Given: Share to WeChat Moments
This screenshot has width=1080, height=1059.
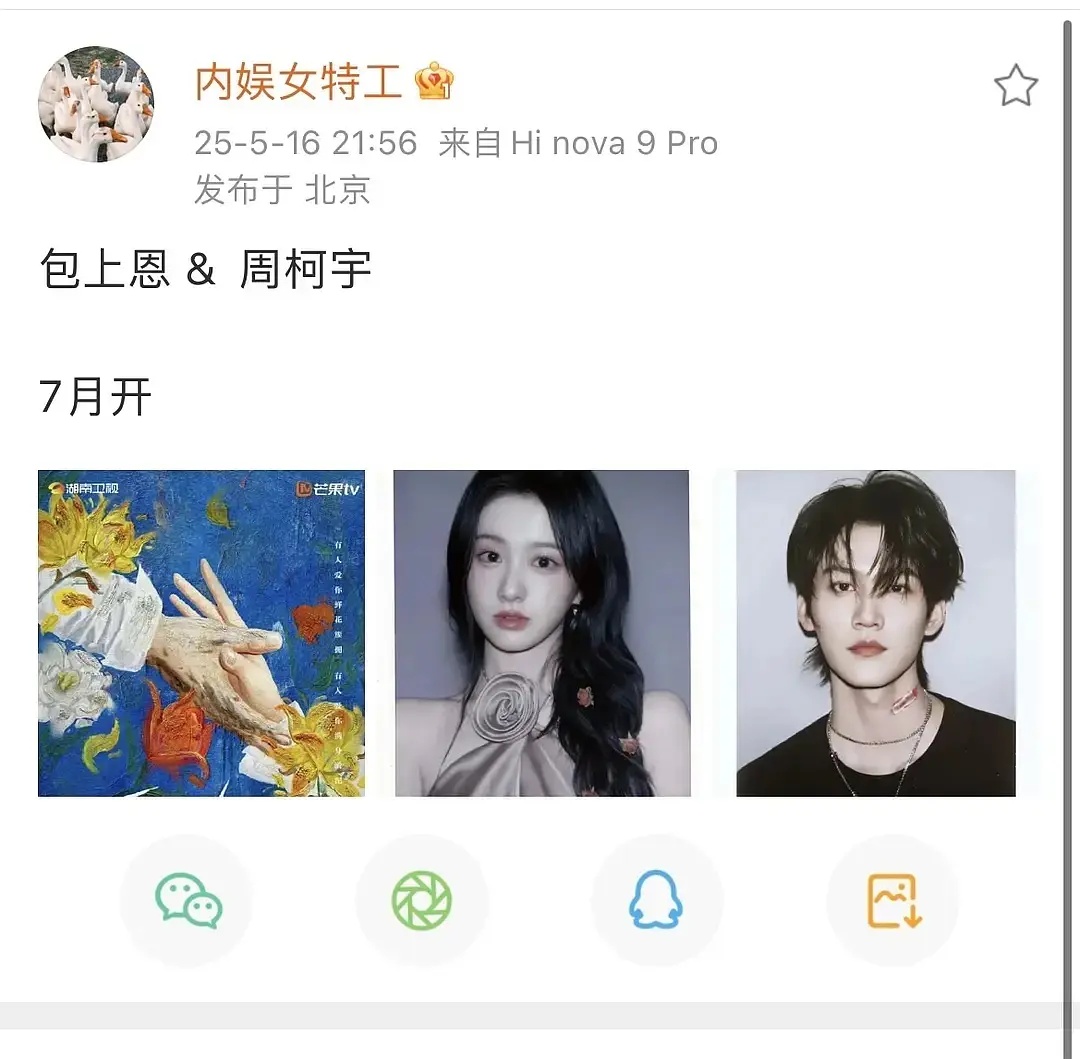Looking at the screenshot, I should pos(421,900).
